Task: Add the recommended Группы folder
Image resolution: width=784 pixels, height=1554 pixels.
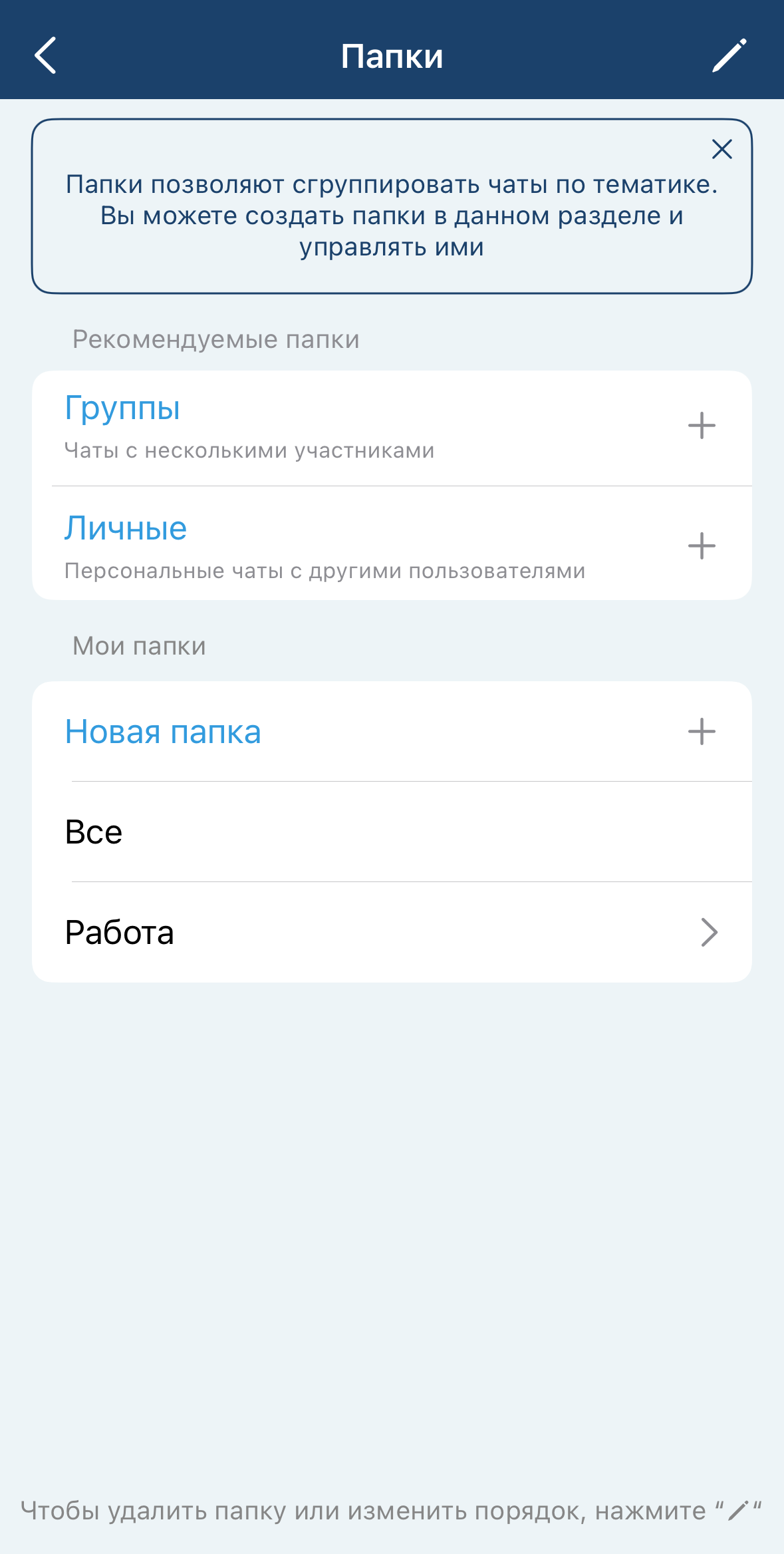Action: 701,426
